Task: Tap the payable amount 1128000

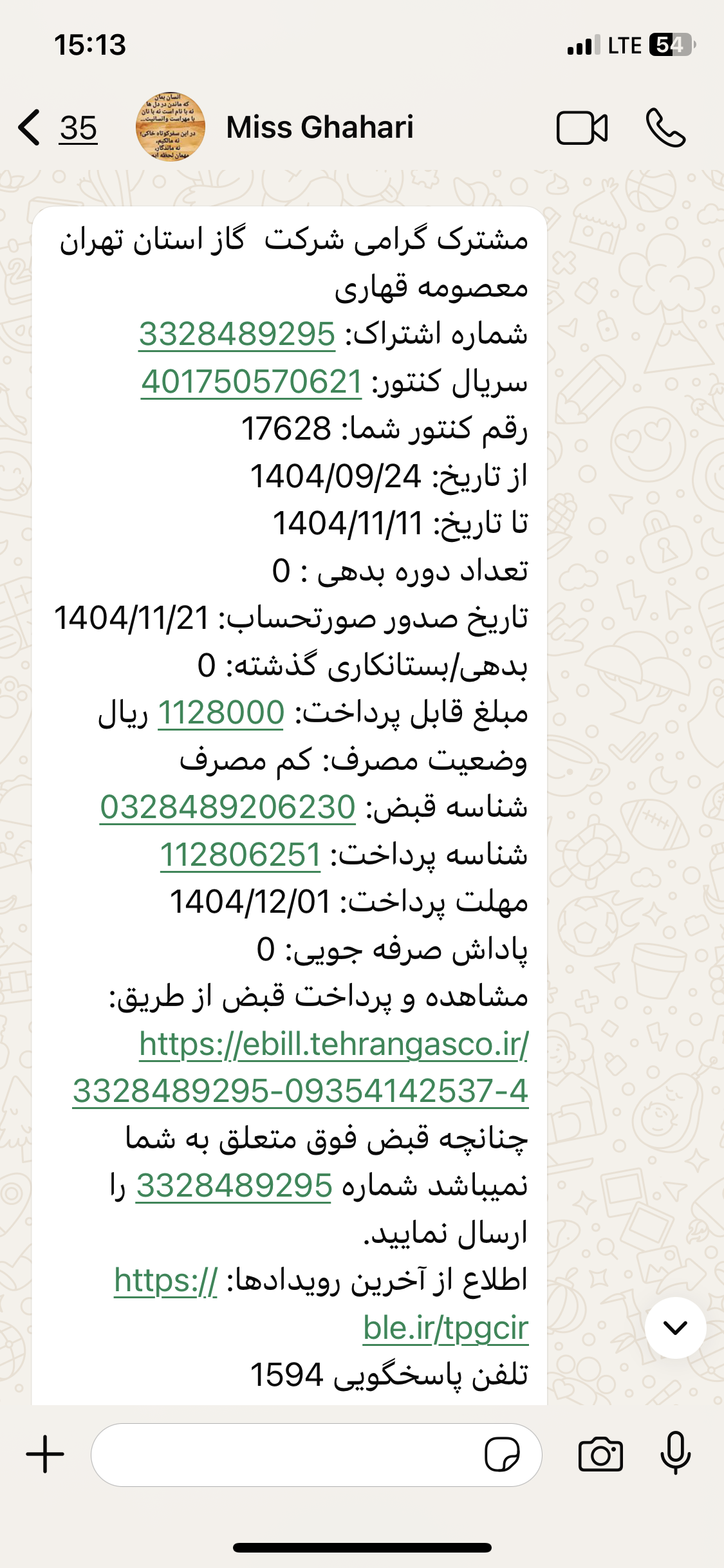Action: click(221, 713)
